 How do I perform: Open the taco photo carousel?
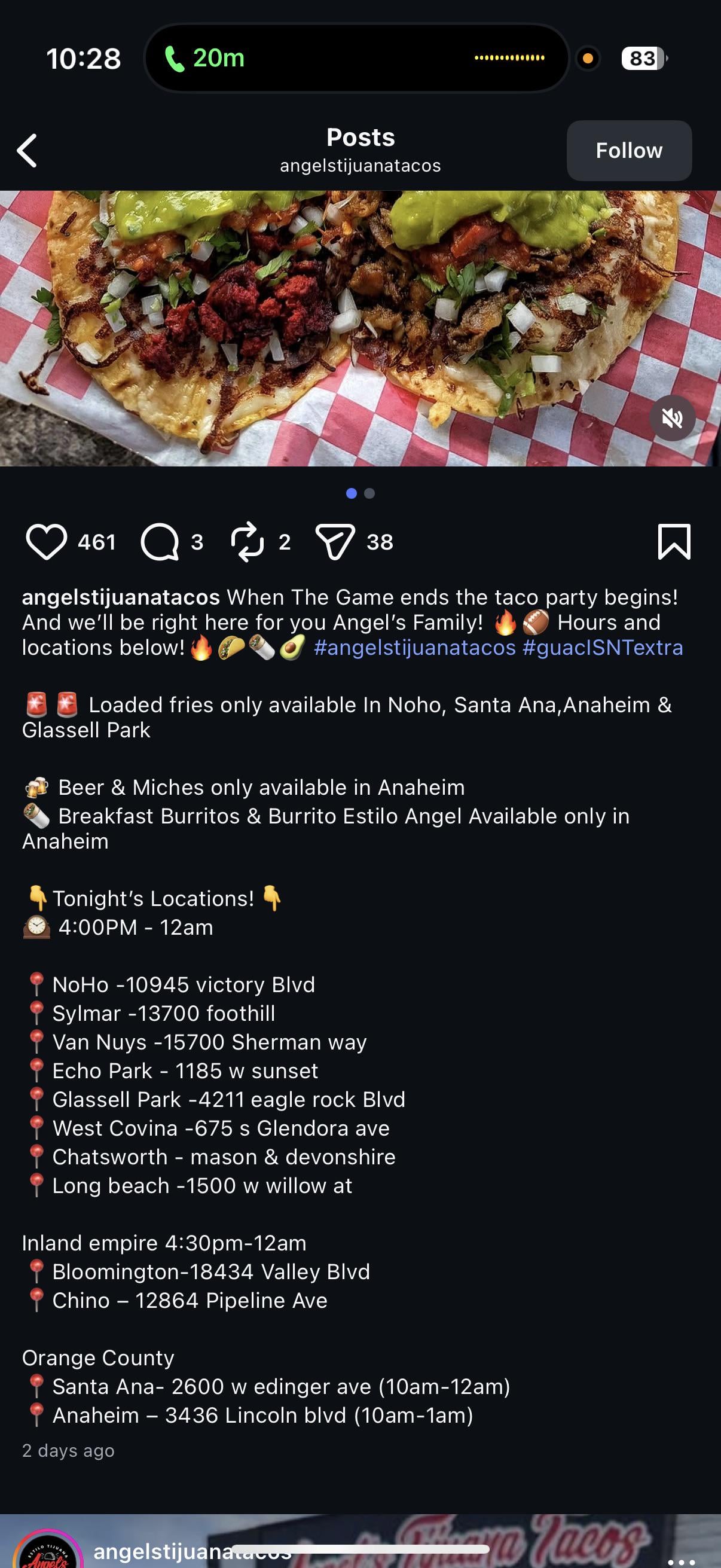[x=360, y=329]
